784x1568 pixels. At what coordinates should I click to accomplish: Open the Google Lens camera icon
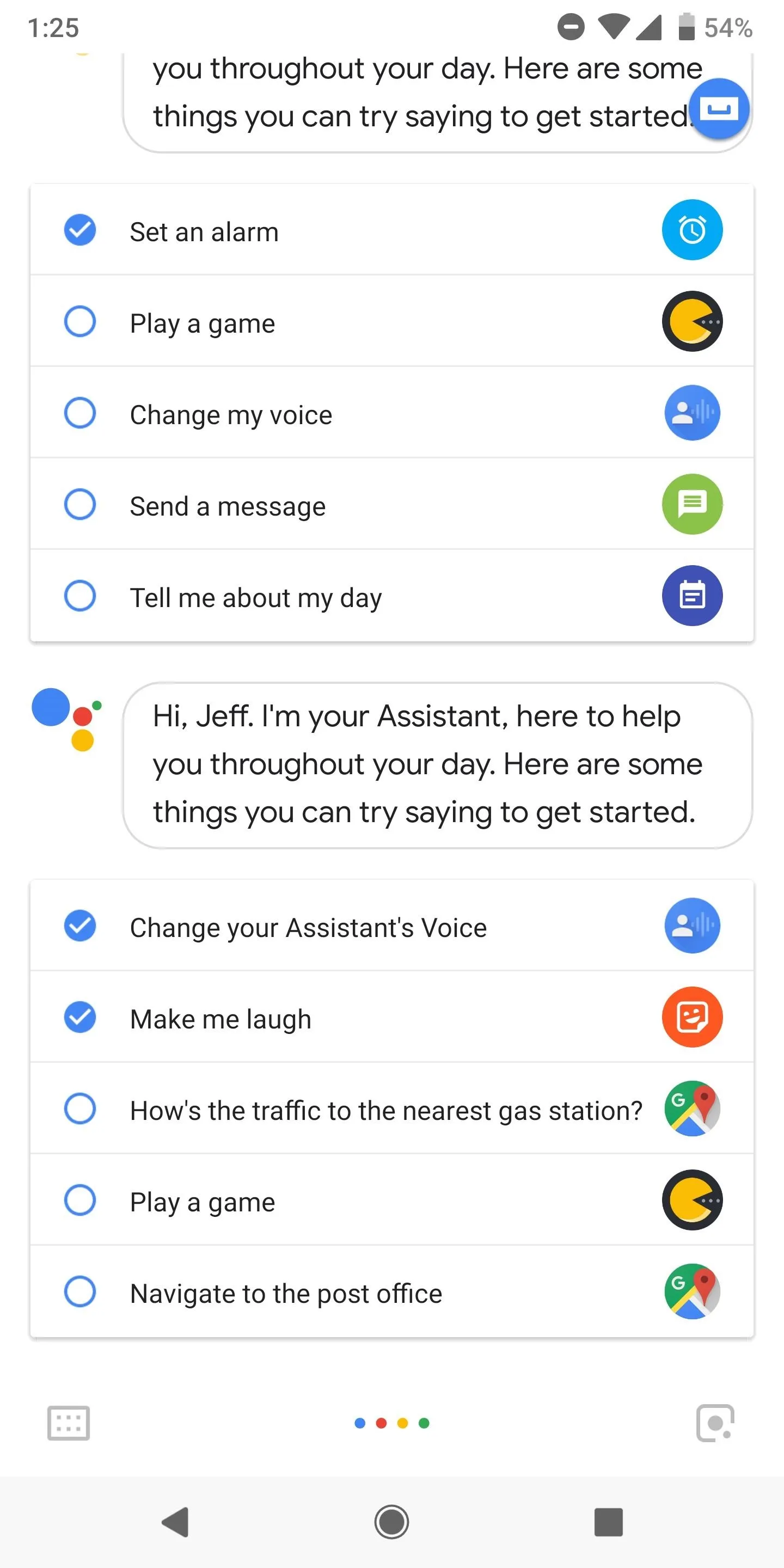pyautogui.click(x=715, y=1423)
